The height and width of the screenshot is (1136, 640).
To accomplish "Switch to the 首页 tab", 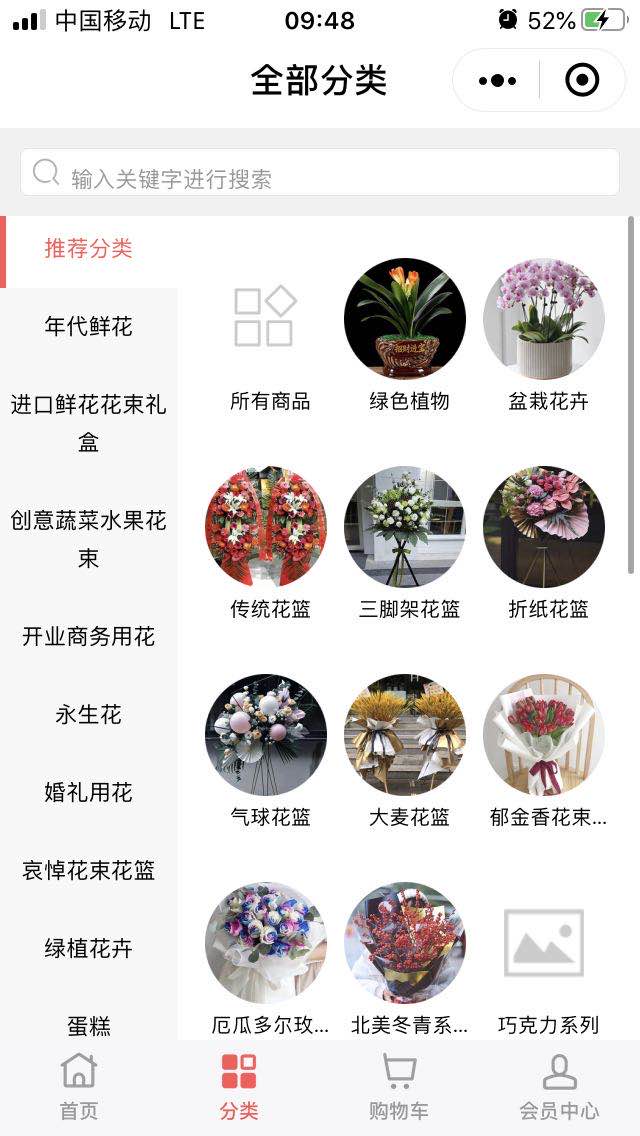I will pyautogui.click(x=79, y=1086).
